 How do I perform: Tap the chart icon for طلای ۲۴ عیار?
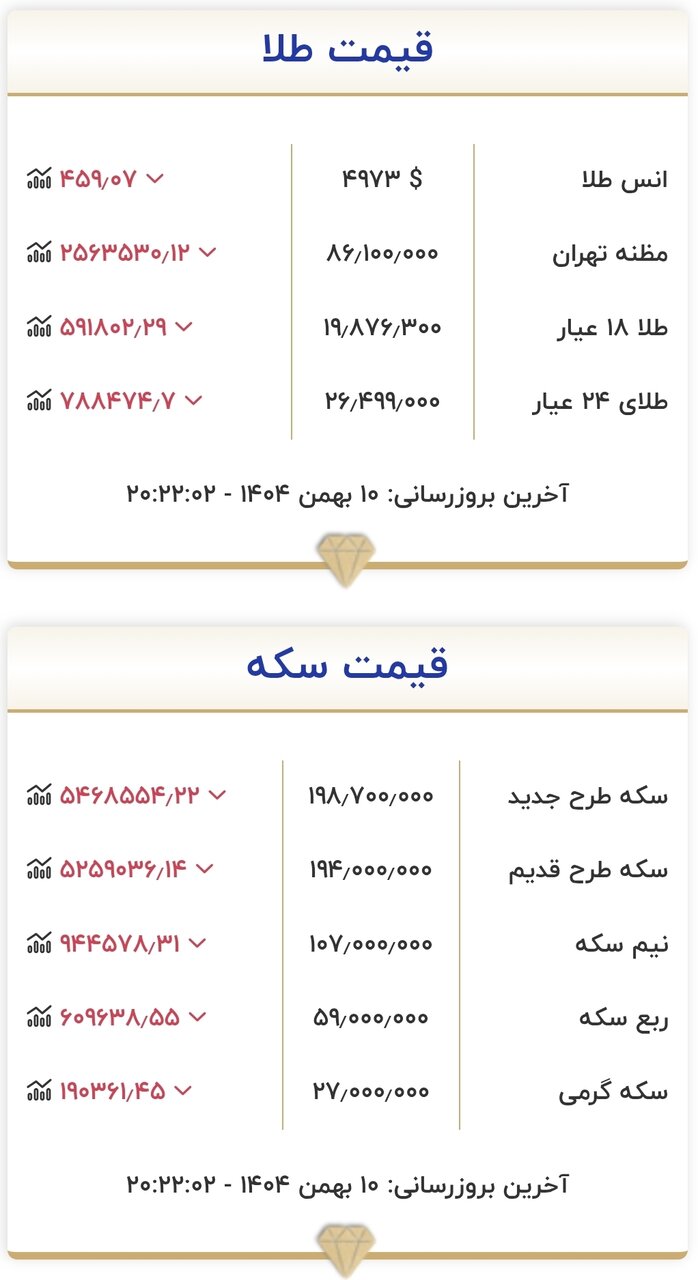39,401
